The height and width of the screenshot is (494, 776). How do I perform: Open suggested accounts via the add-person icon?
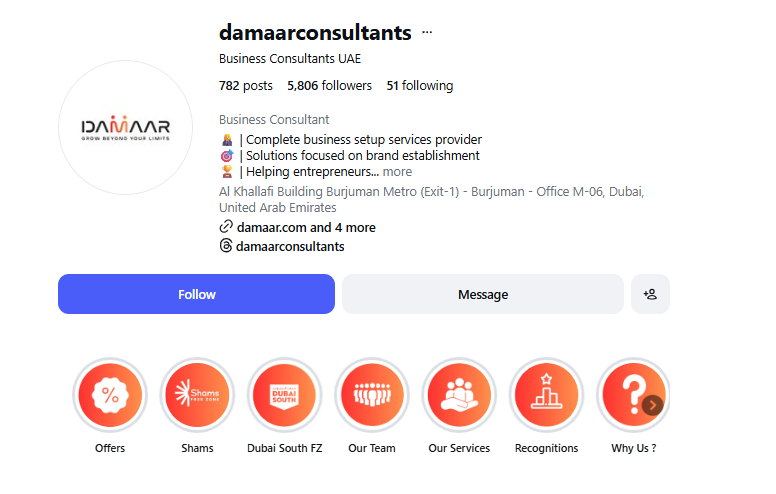(x=650, y=294)
